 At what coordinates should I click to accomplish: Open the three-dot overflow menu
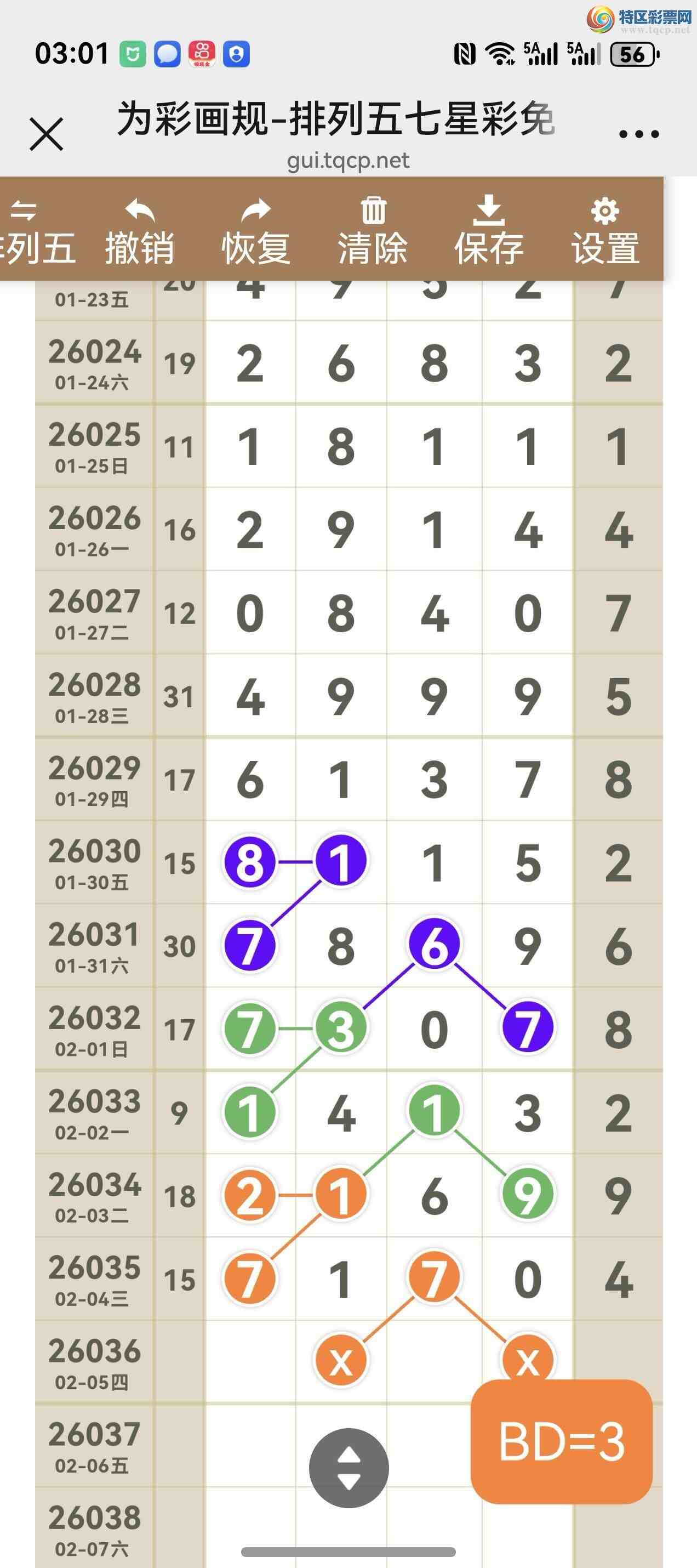638,134
